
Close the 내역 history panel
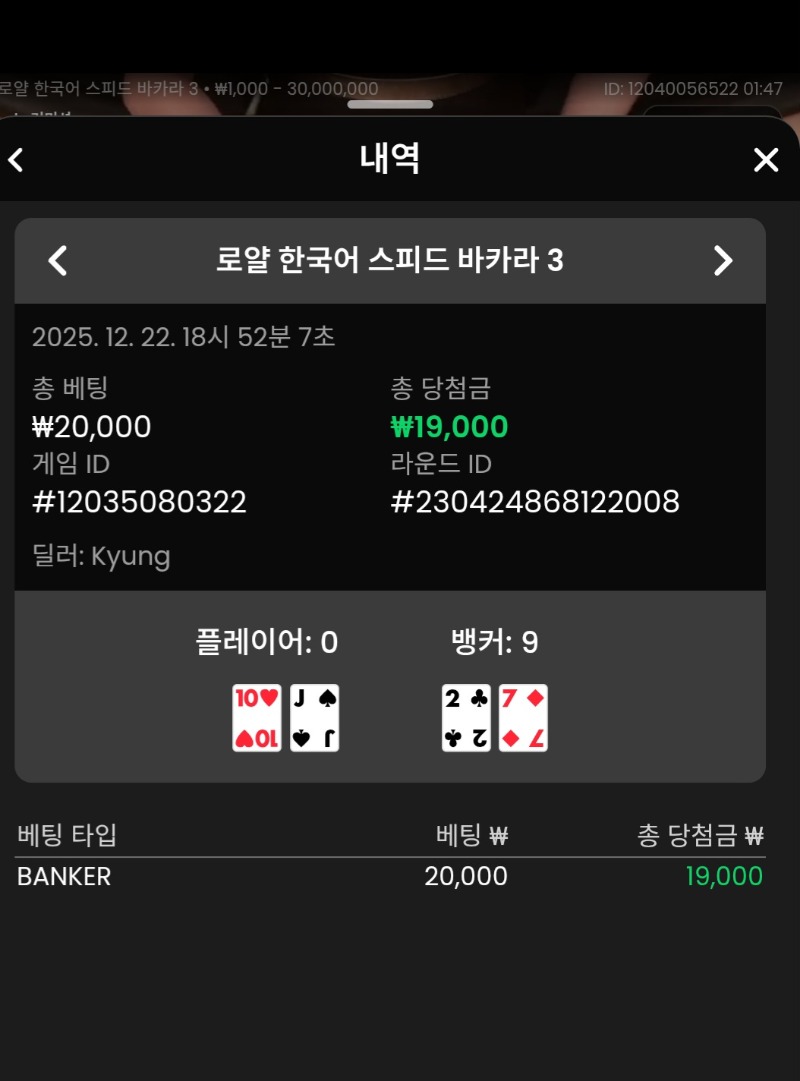765,160
